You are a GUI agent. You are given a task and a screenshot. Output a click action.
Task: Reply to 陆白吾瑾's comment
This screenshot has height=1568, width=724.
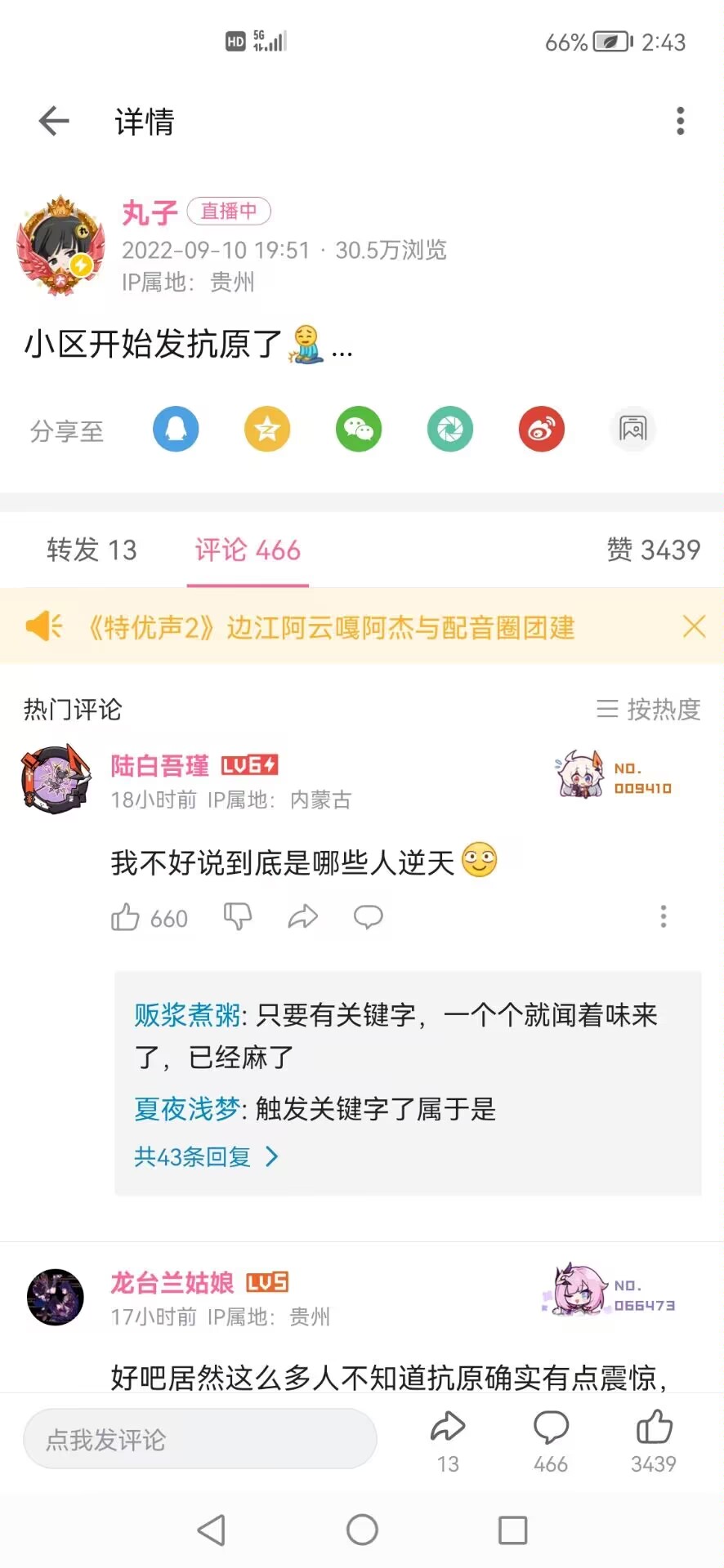pyautogui.click(x=368, y=917)
